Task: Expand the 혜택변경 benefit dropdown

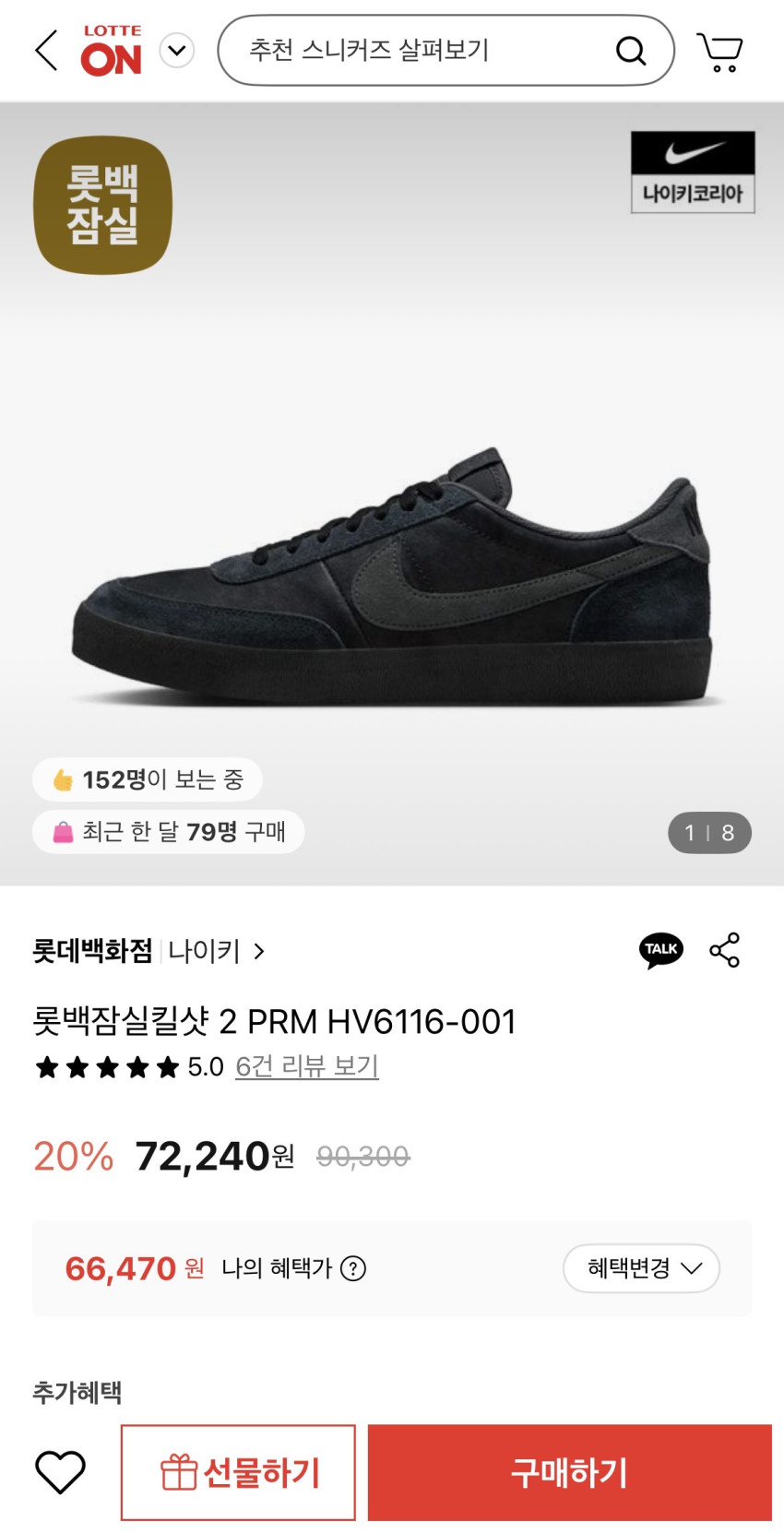Action: 642,1269
